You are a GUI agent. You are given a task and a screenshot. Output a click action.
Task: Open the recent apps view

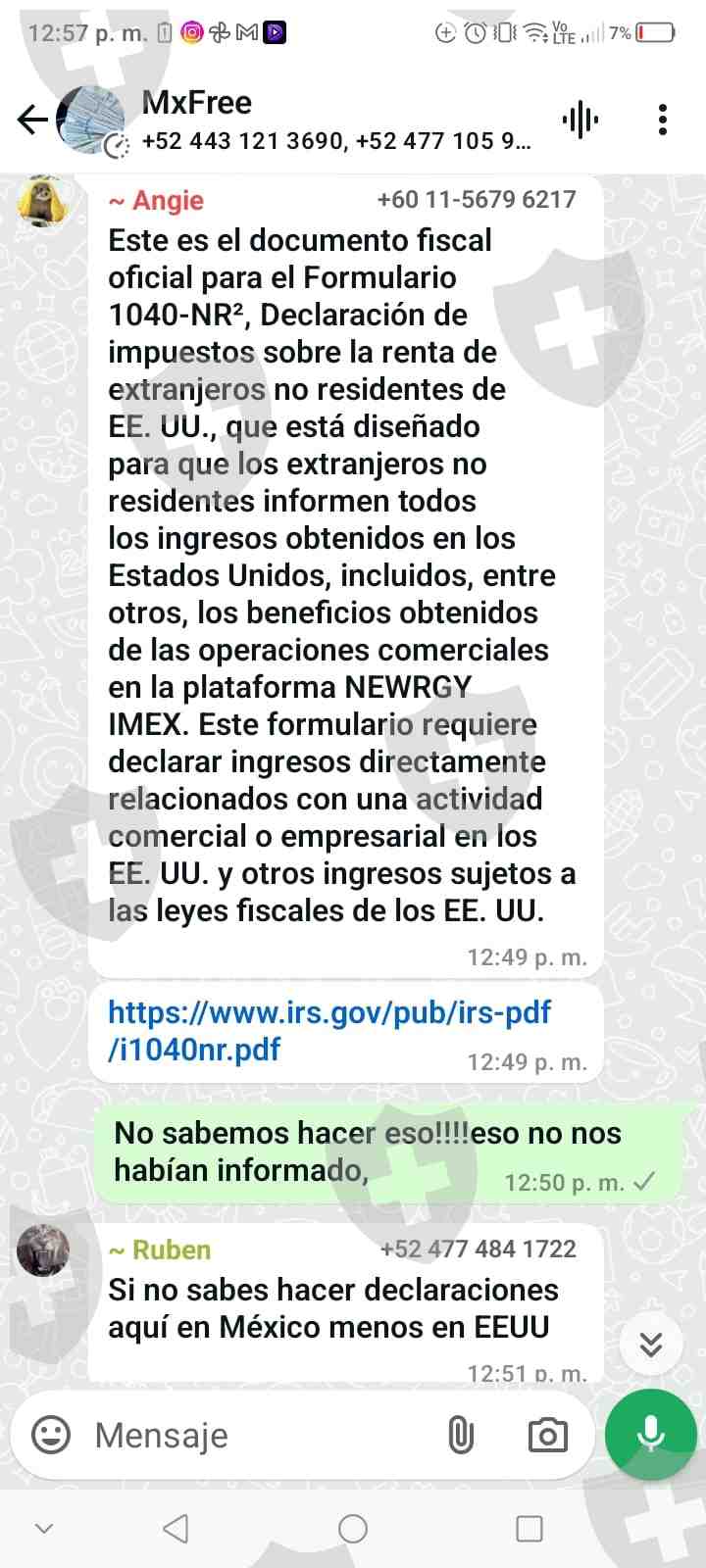[529, 1529]
